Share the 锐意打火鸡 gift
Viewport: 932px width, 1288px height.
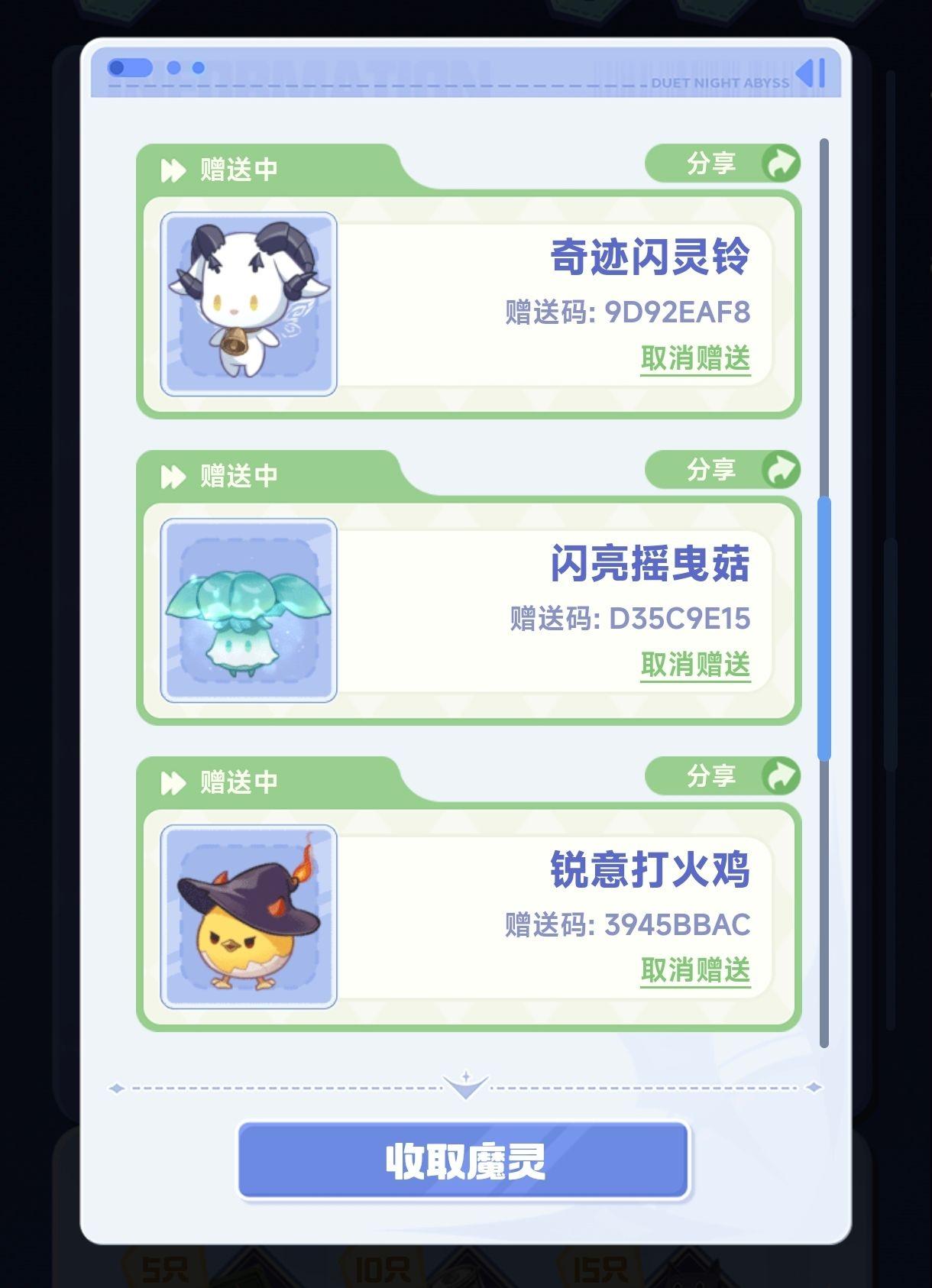[722, 776]
